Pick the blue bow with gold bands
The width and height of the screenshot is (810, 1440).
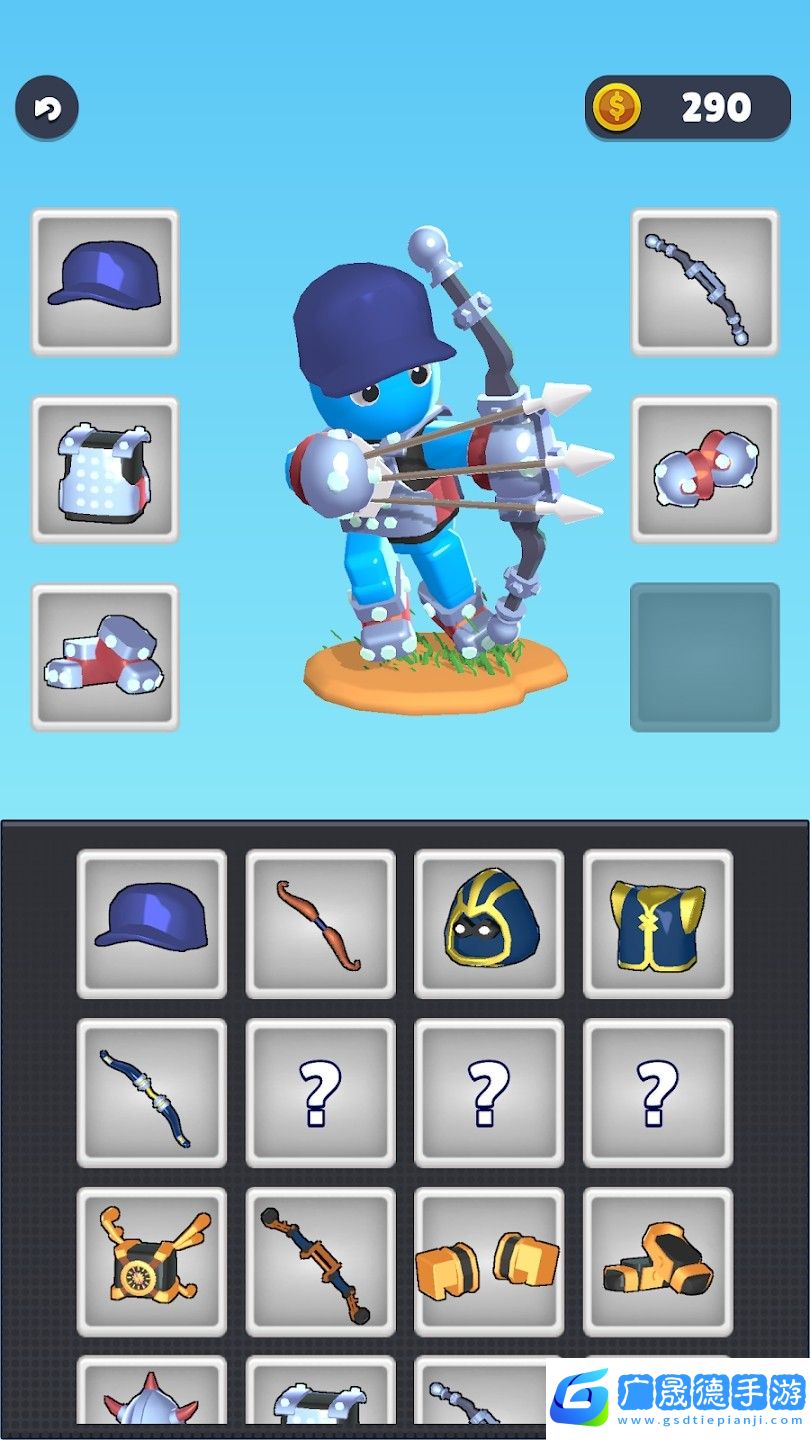tap(151, 1093)
